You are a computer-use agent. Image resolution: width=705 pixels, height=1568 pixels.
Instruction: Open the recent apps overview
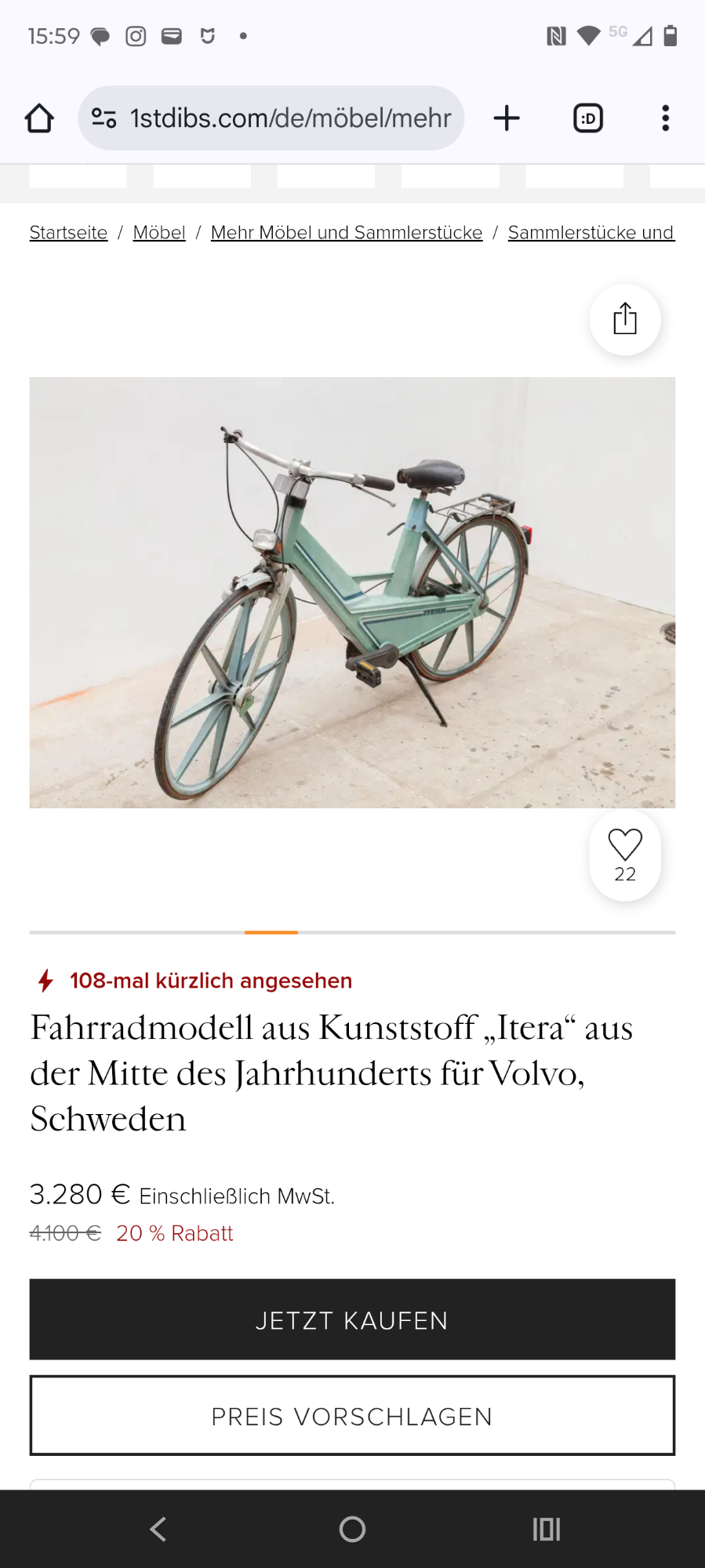547,1529
